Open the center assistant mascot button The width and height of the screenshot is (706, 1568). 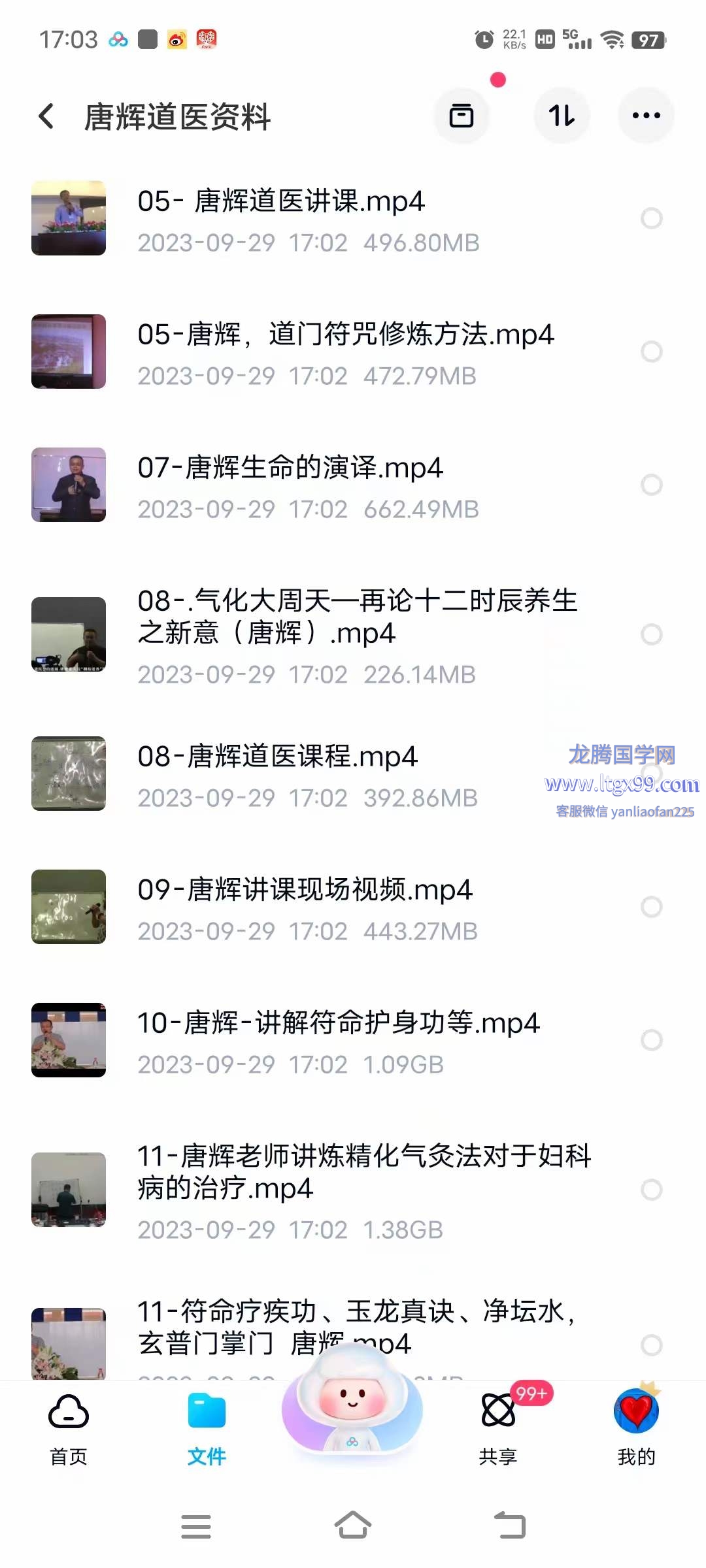tap(352, 1411)
